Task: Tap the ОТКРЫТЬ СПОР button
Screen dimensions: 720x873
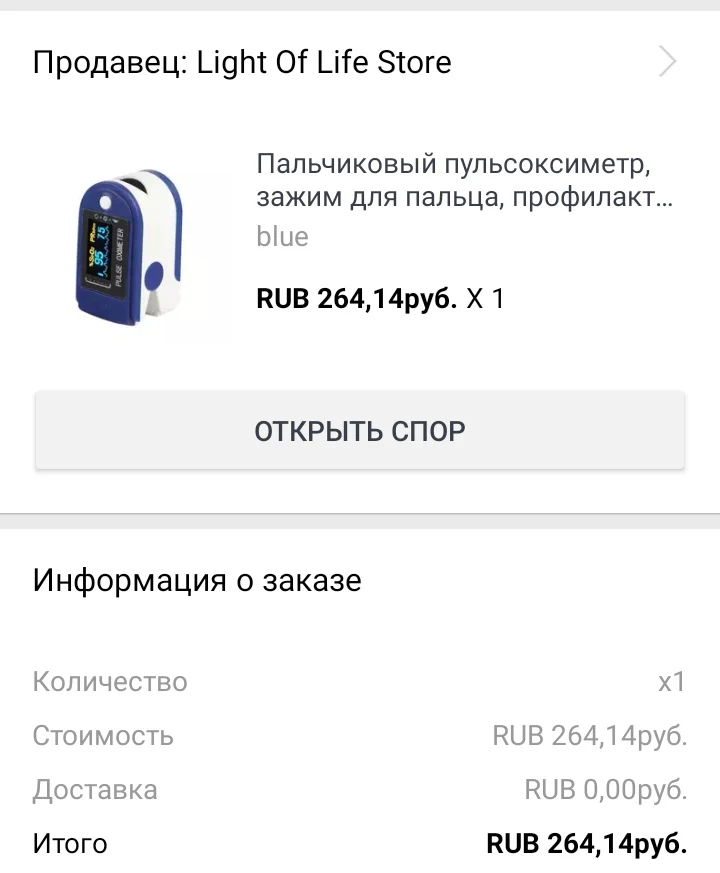Action: (x=360, y=431)
